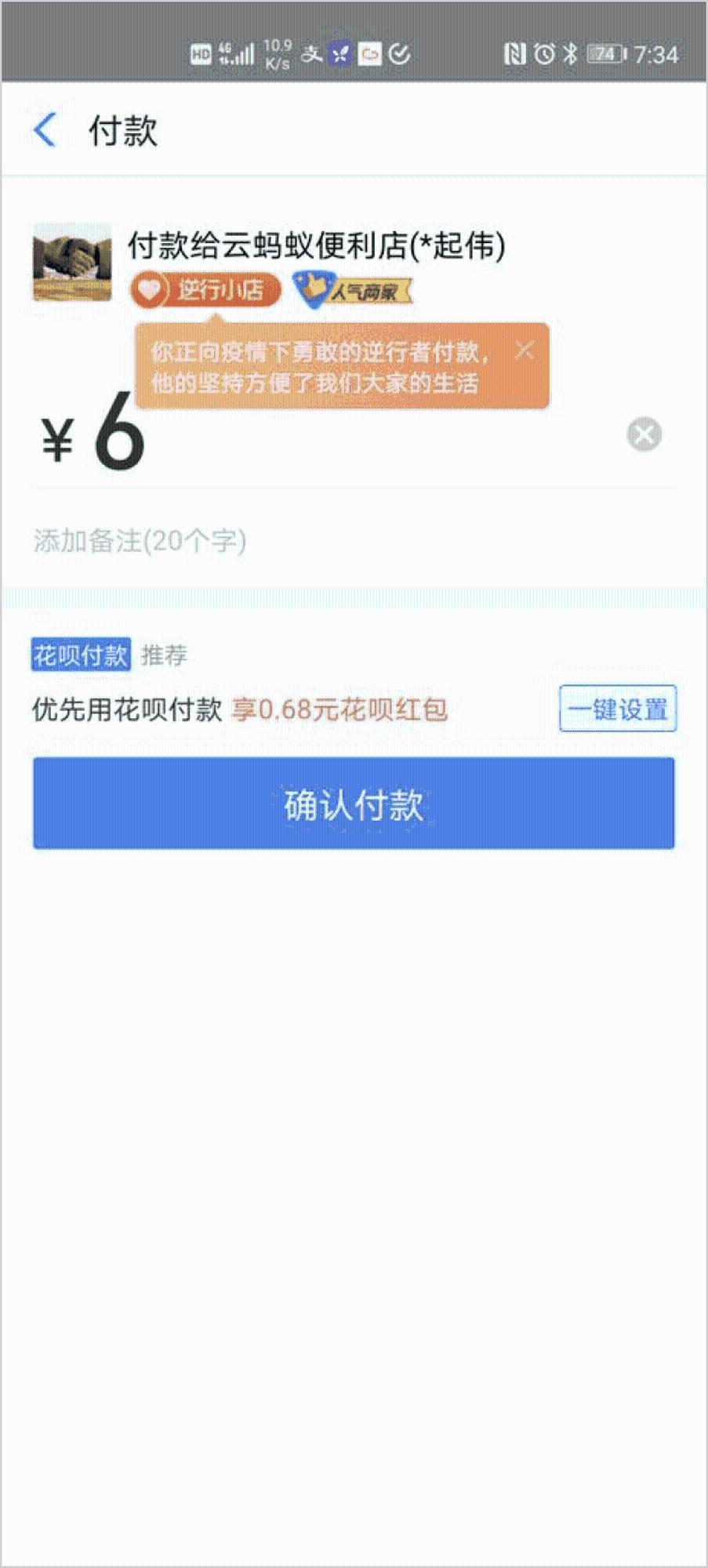
Task: Tap the ¥6 amount field
Action: (329, 434)
